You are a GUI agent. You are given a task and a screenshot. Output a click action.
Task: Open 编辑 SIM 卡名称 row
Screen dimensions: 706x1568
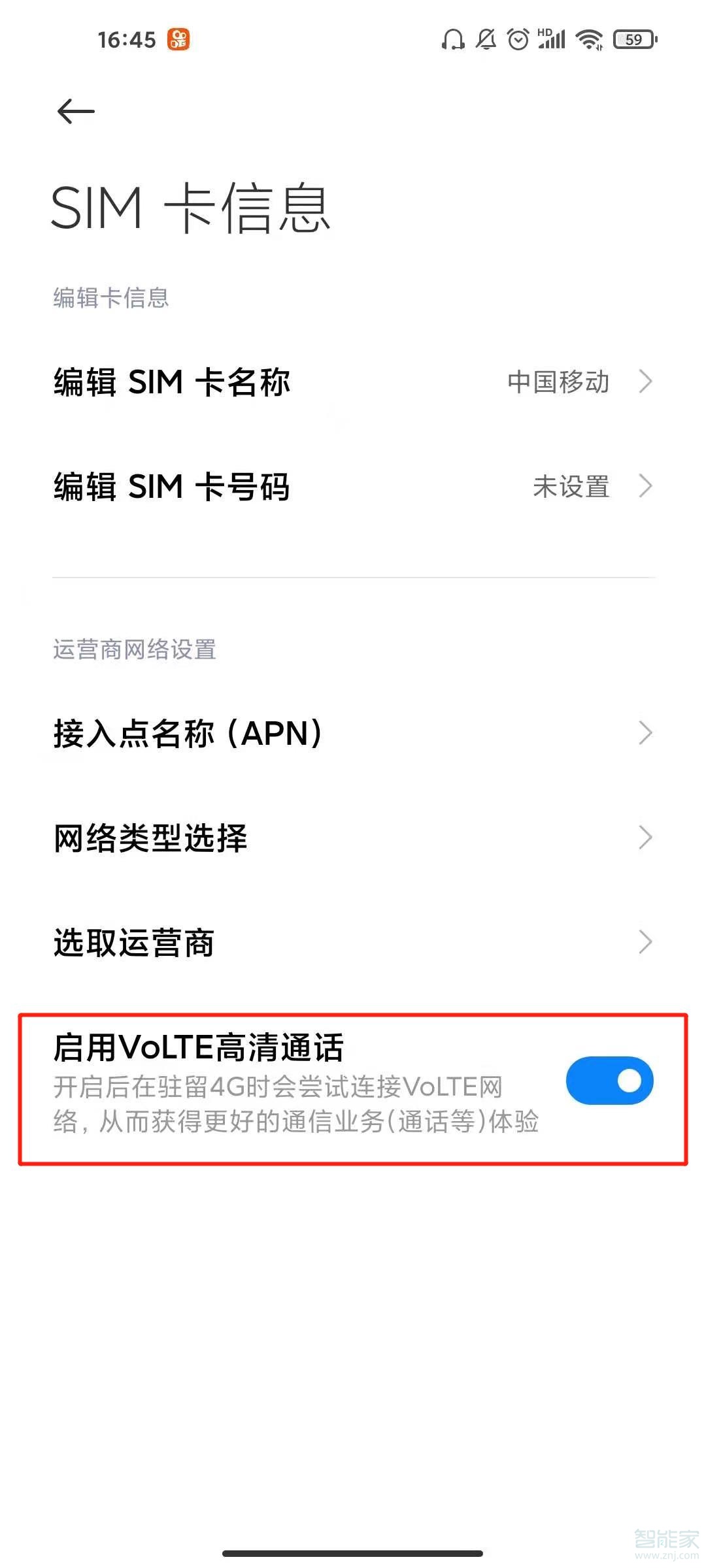[353, 382]
